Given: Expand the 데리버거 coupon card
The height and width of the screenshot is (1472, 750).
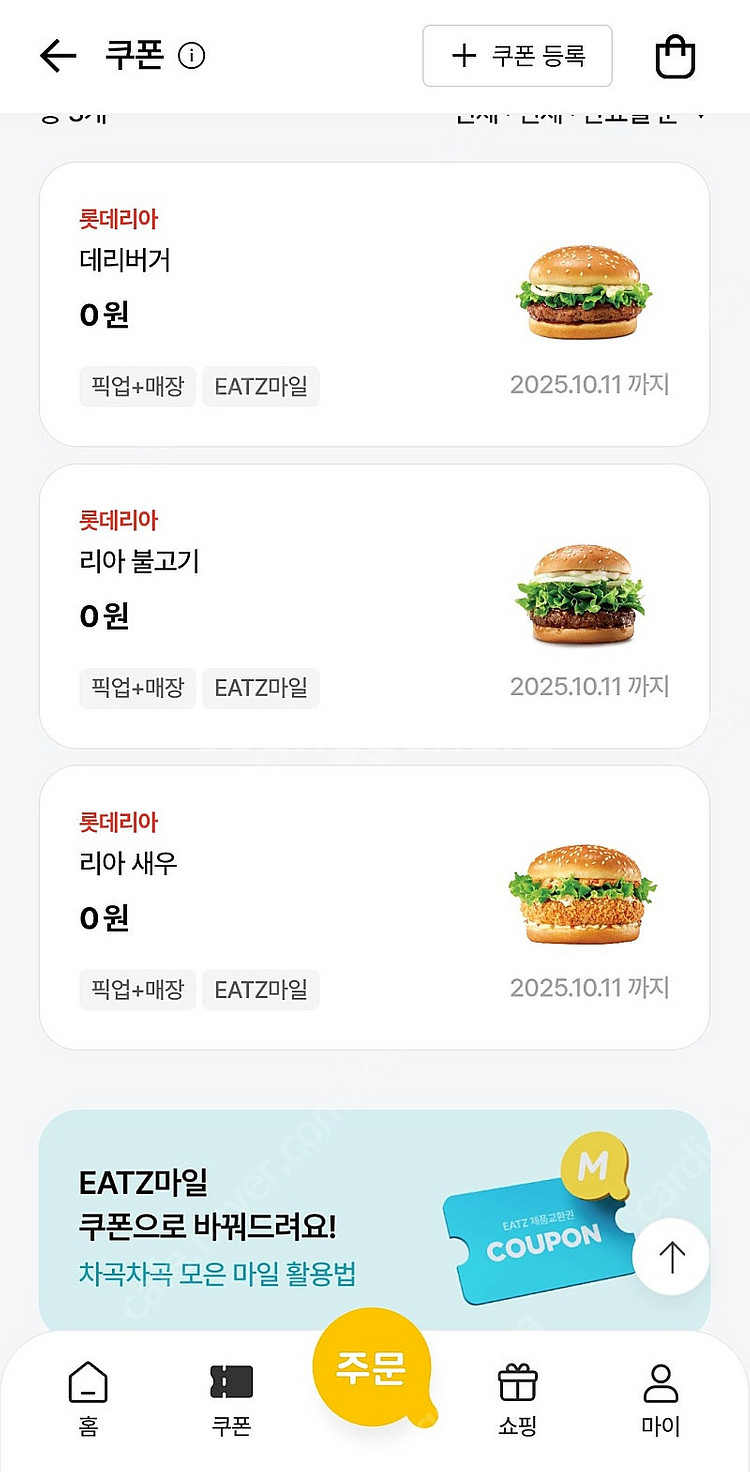Looking at the screenshot, I should (375, 300).
